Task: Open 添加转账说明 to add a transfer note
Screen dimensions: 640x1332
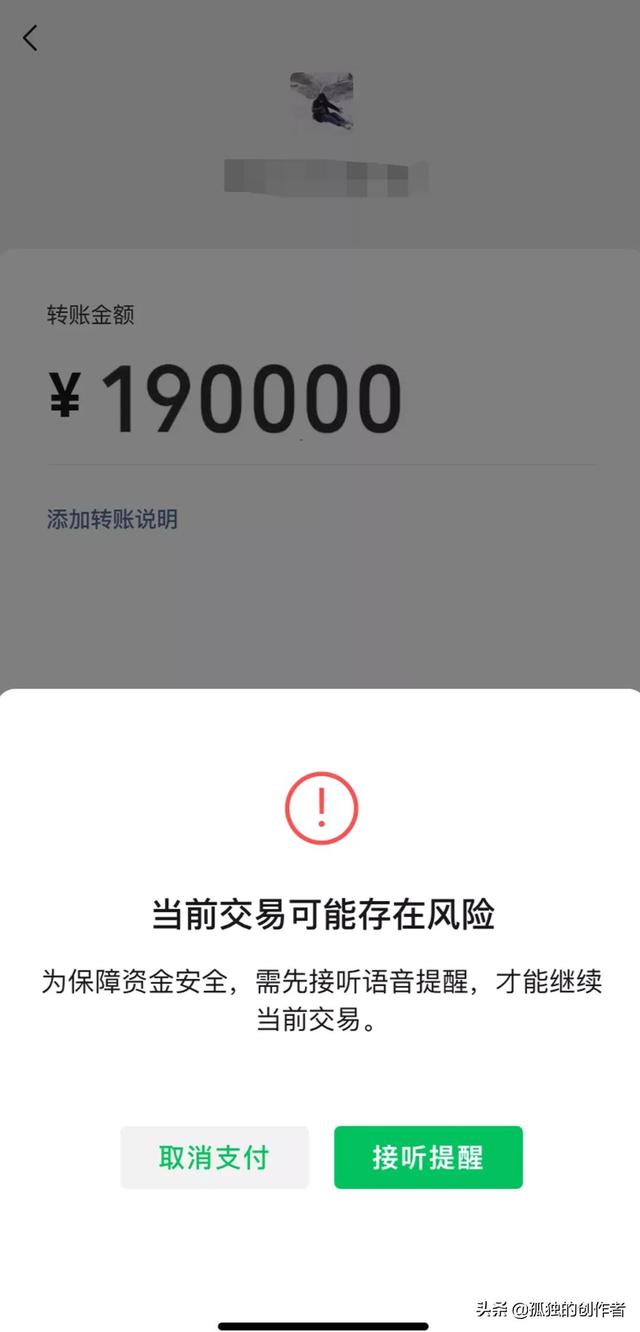Action: 112,519
